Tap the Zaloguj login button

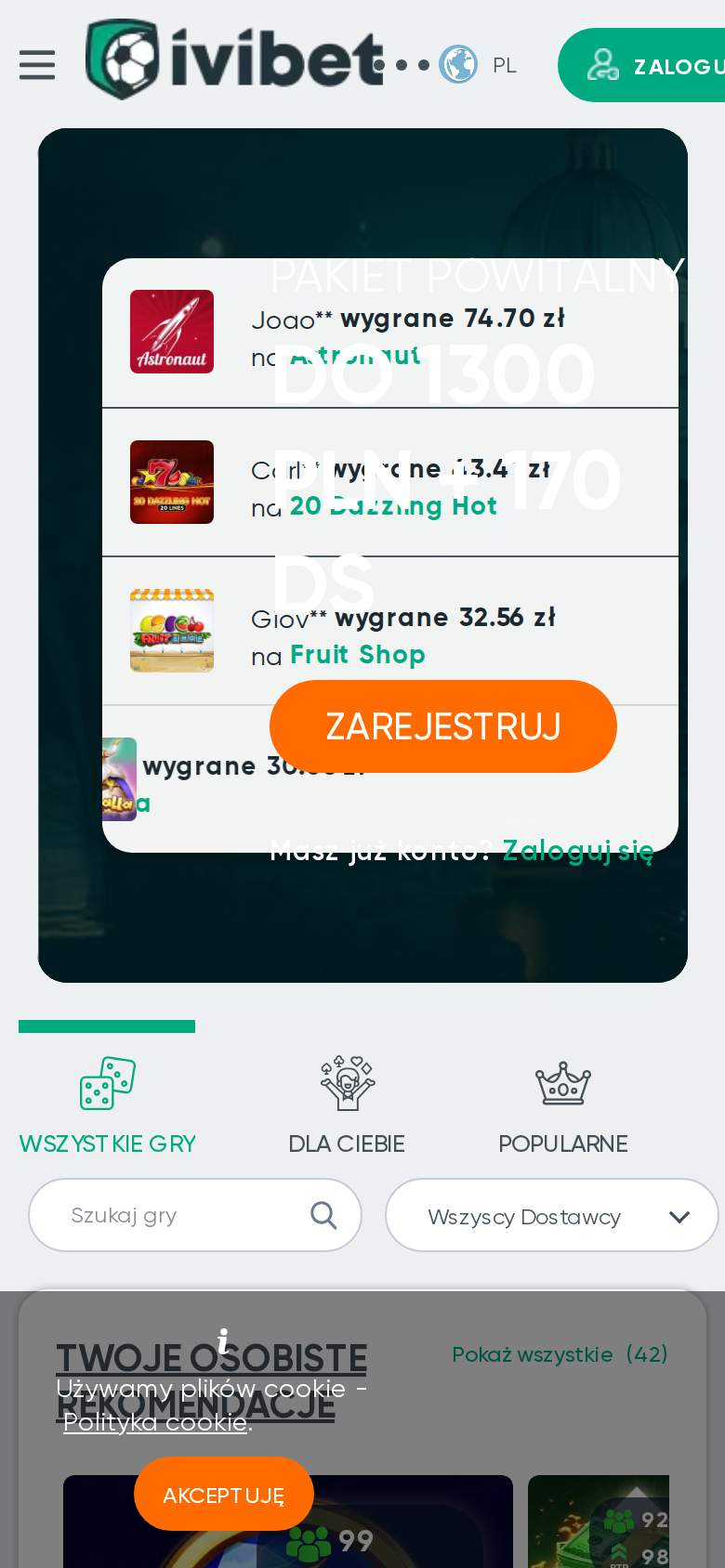(x=641, y=65)
